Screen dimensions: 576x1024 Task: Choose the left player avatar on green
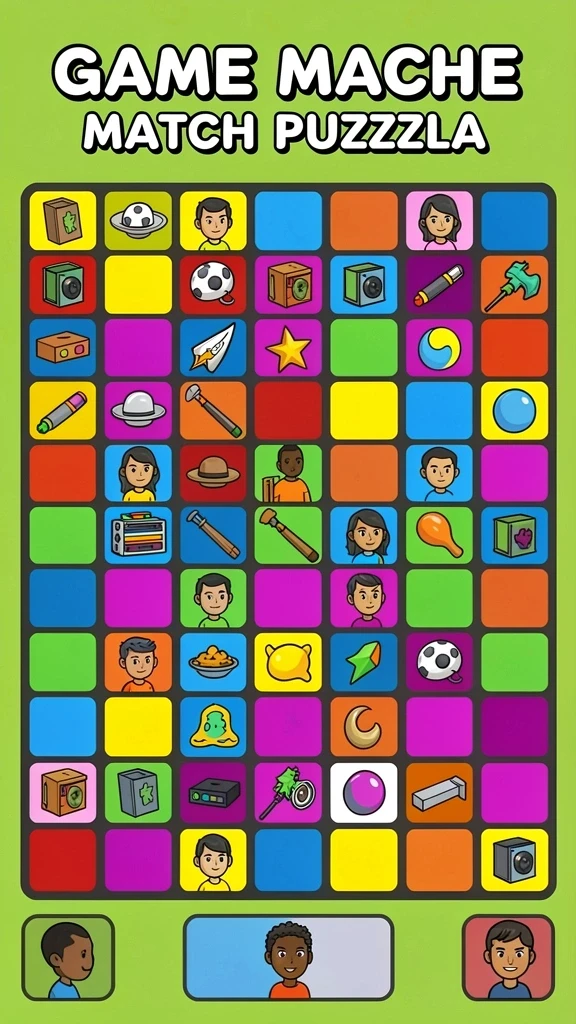(x=68, y=957)
